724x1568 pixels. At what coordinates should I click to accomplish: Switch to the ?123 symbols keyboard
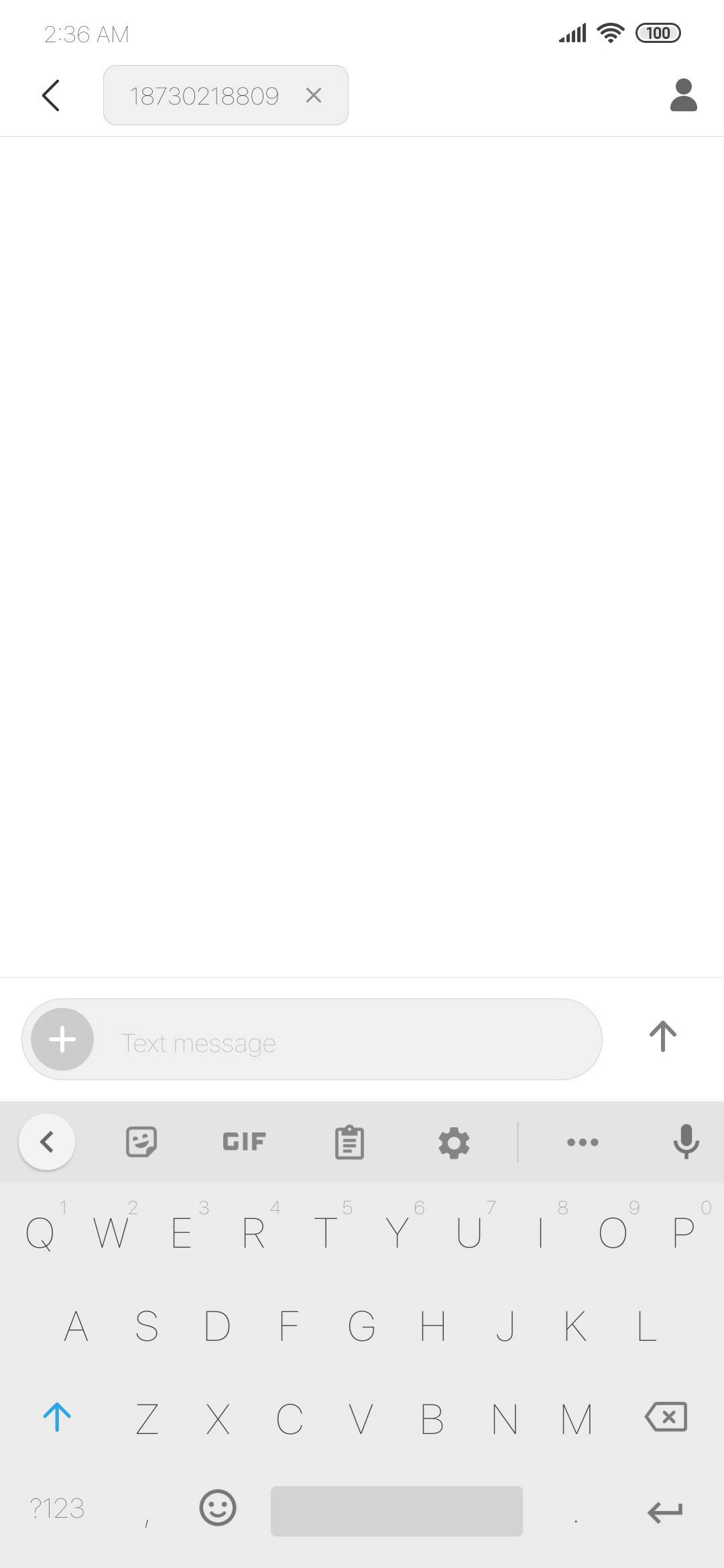coord(57,1508)
